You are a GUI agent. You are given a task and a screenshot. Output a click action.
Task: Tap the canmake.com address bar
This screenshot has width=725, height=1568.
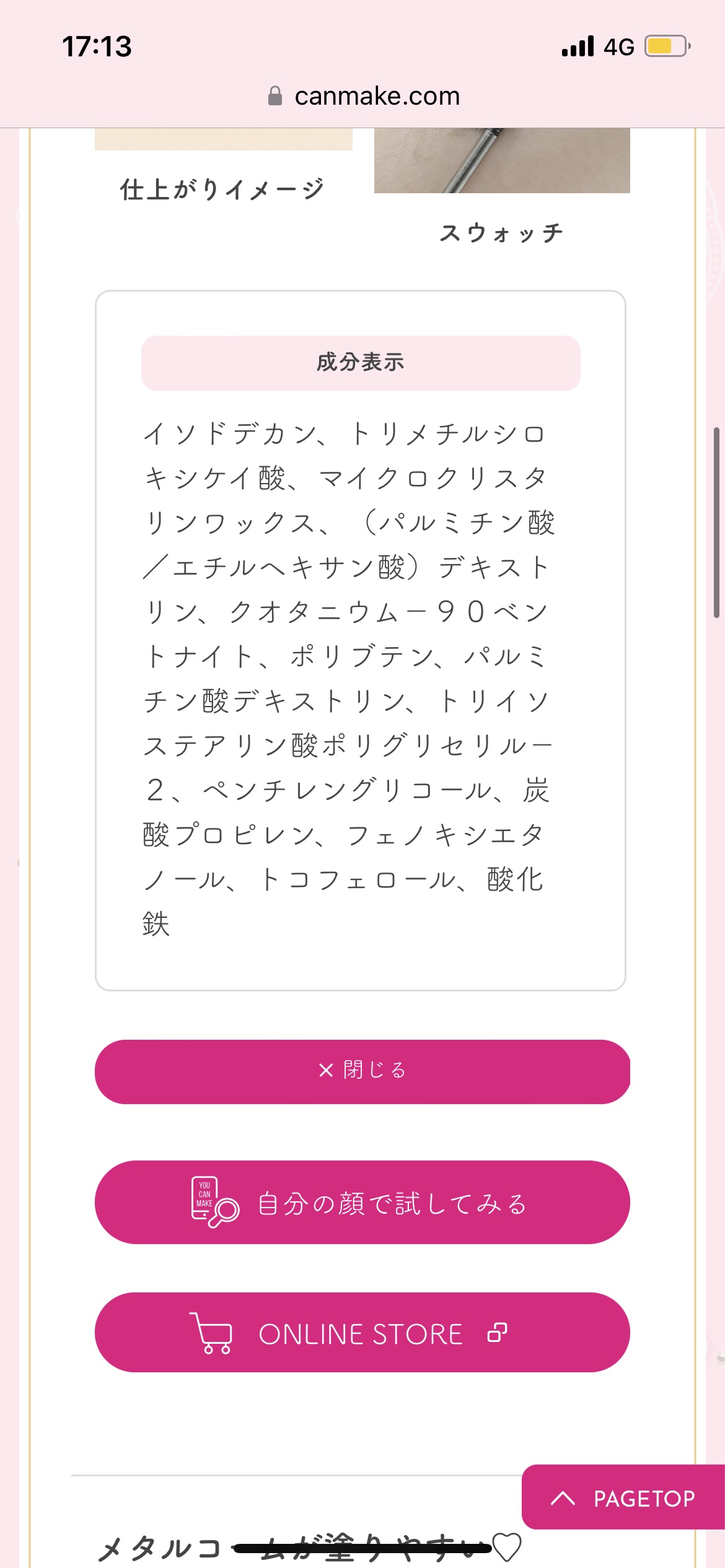click(364, 96)
